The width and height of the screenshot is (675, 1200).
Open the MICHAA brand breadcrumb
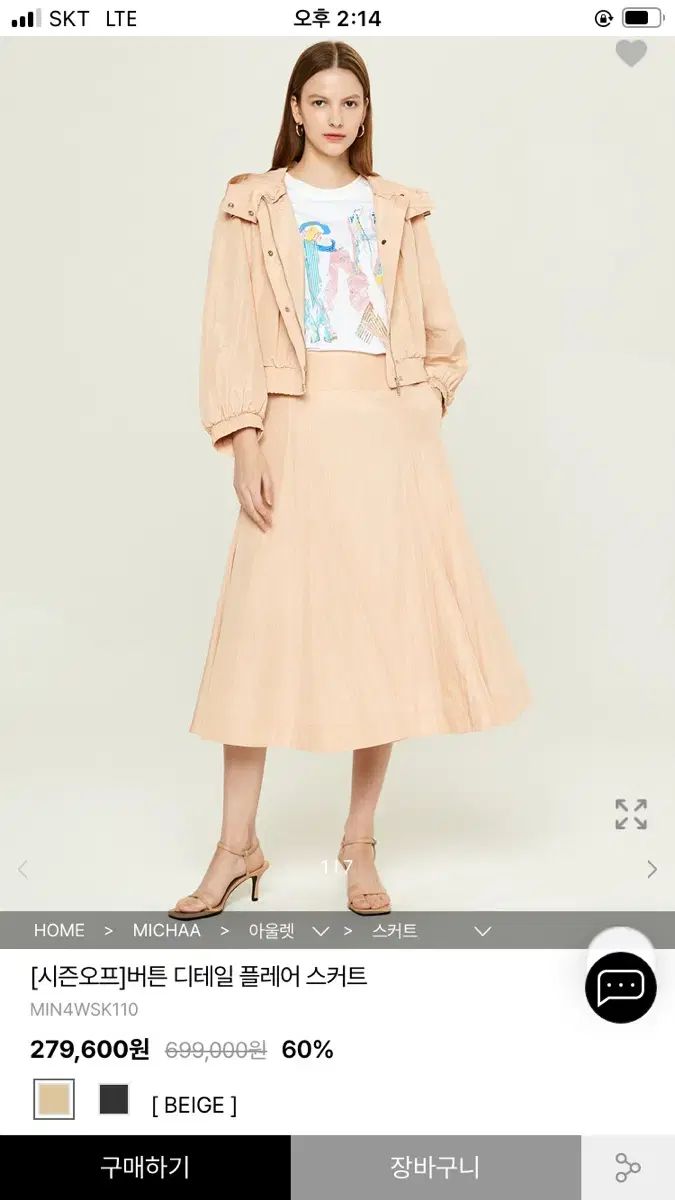[166, 930]
